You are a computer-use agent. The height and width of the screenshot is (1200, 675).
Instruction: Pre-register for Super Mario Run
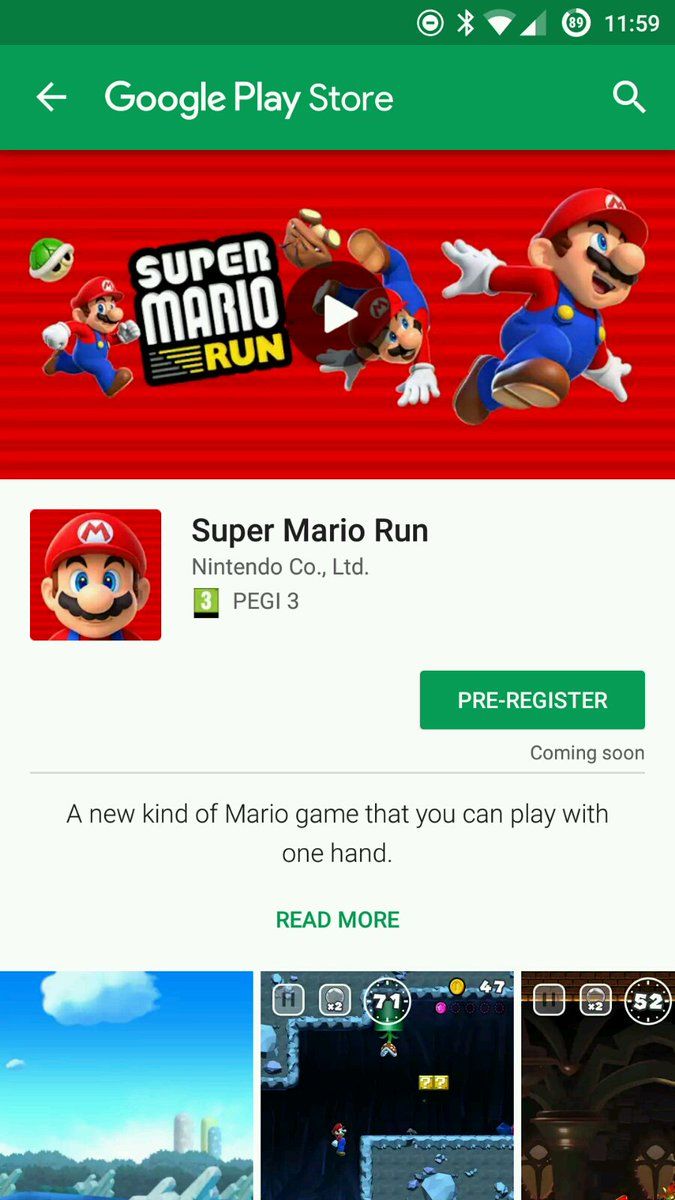[x=532, y=700]
